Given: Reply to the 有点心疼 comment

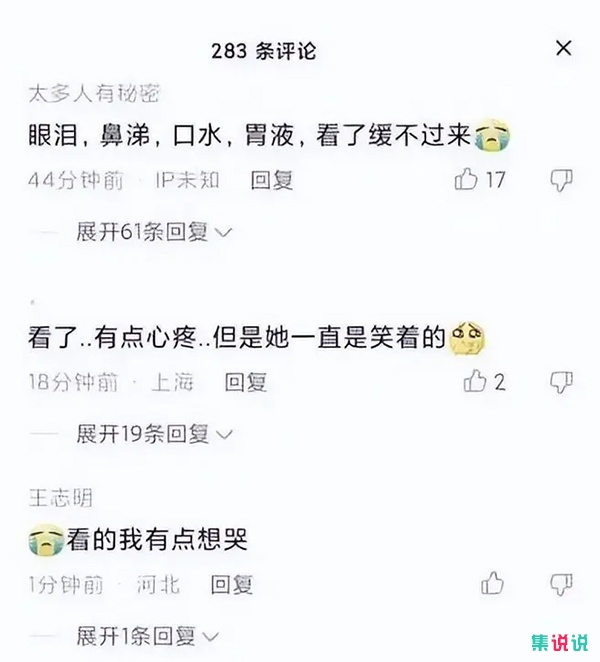Looking at the screenshot, I should tap(245, 382).
